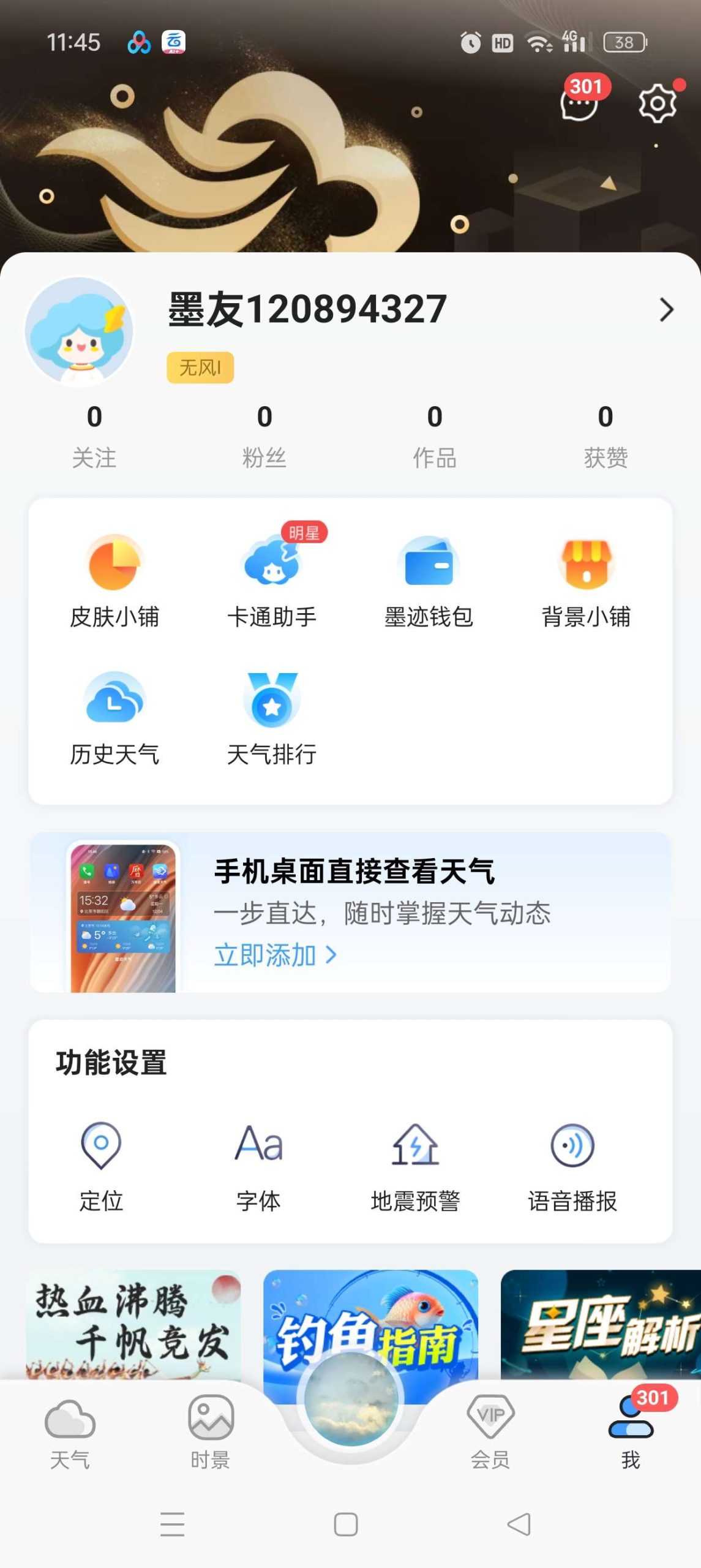The height and width of the screenshot is (1568, 701).
Task: Expand the profile details chevron
Action: [667, 311]
